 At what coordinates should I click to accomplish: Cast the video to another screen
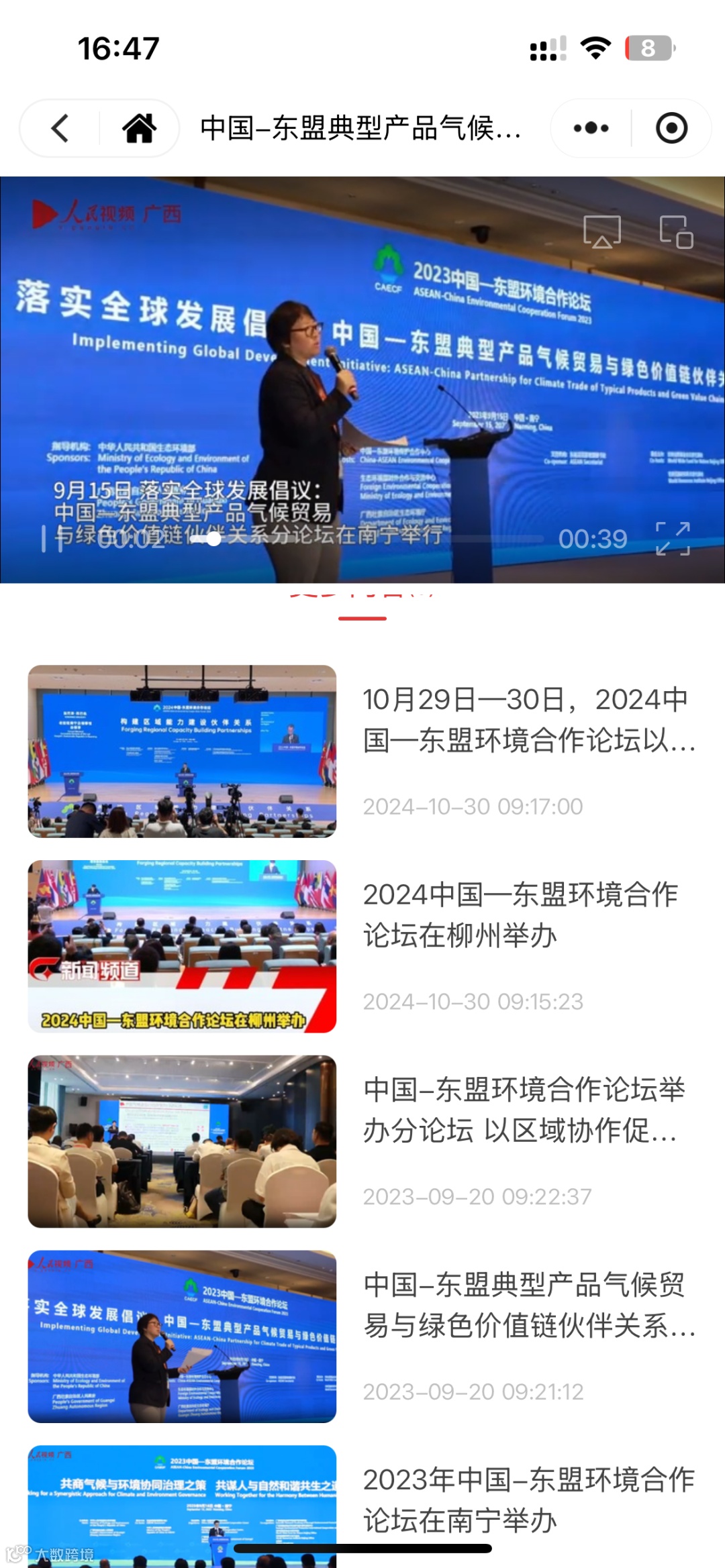click(x=601, y=232)
